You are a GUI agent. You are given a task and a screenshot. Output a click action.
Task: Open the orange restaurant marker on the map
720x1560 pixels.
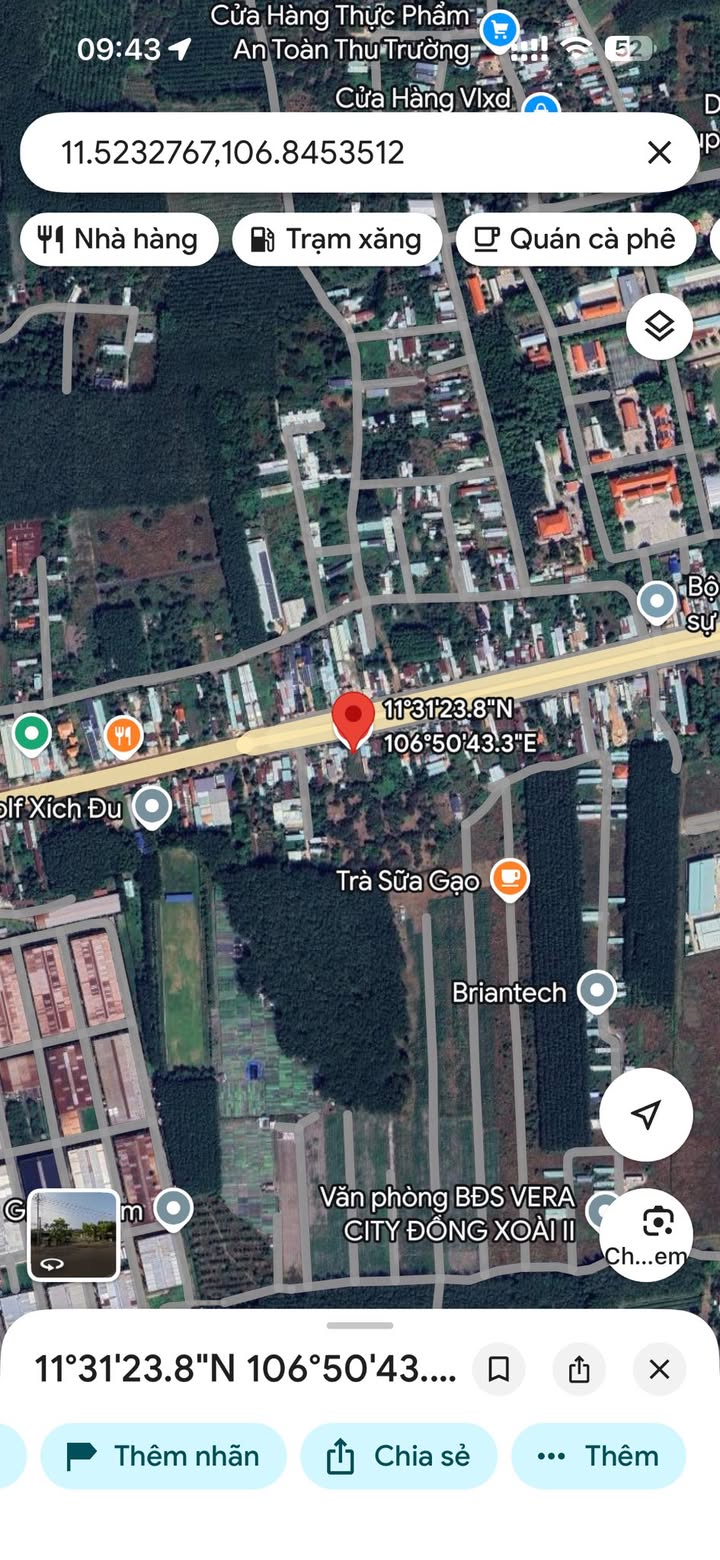tap(123, 738)
